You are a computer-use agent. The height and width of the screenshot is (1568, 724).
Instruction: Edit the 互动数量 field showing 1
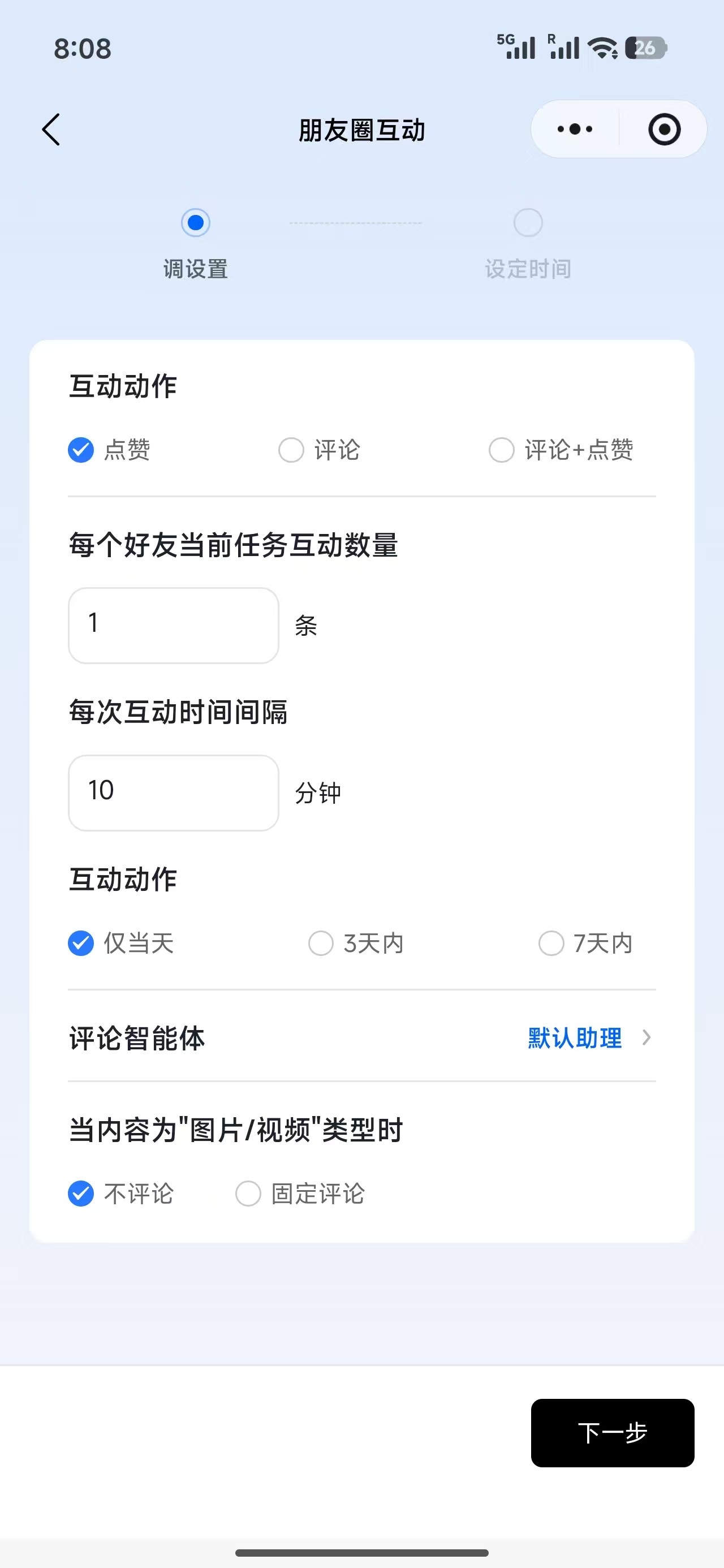coord(174,625)
